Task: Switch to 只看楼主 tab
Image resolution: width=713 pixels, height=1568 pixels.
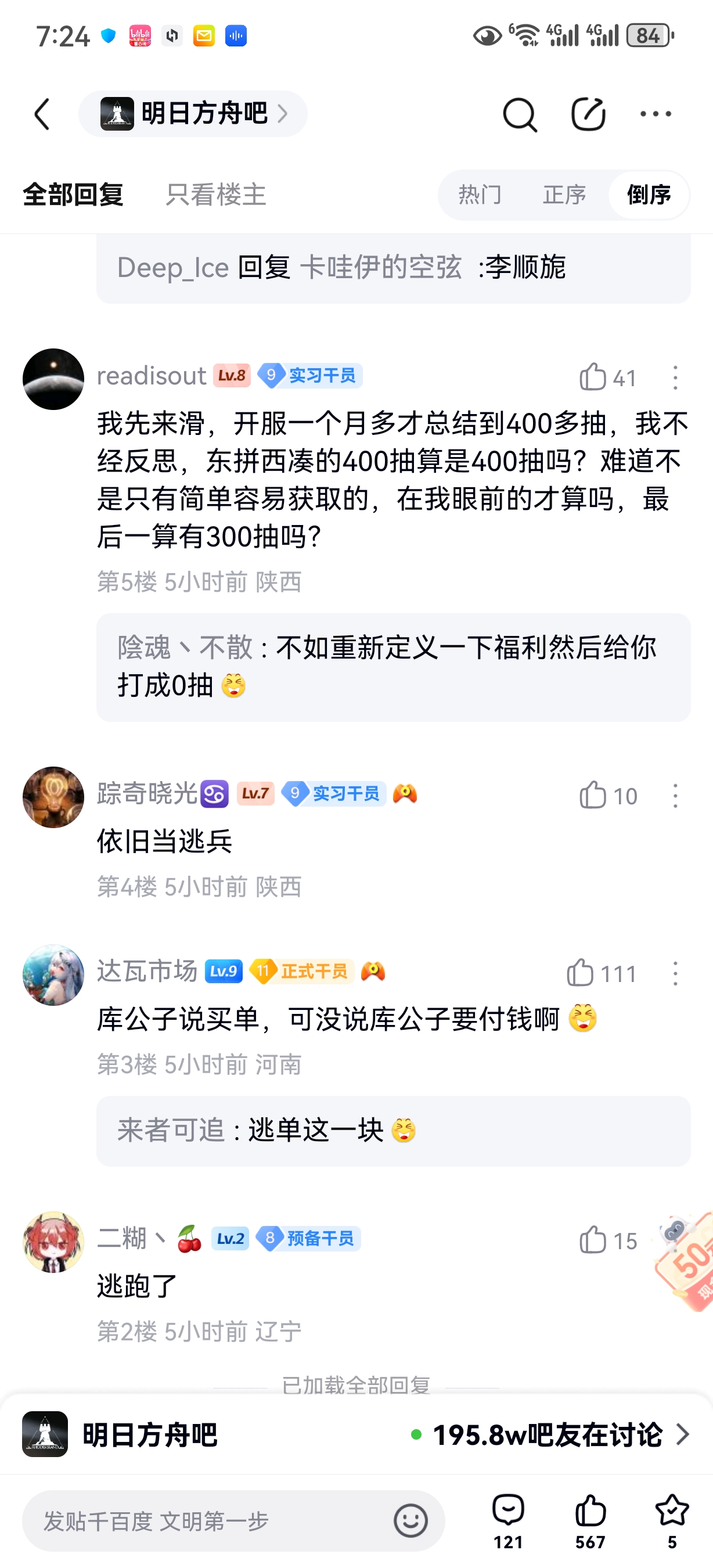Action: [x=215, y=195]
